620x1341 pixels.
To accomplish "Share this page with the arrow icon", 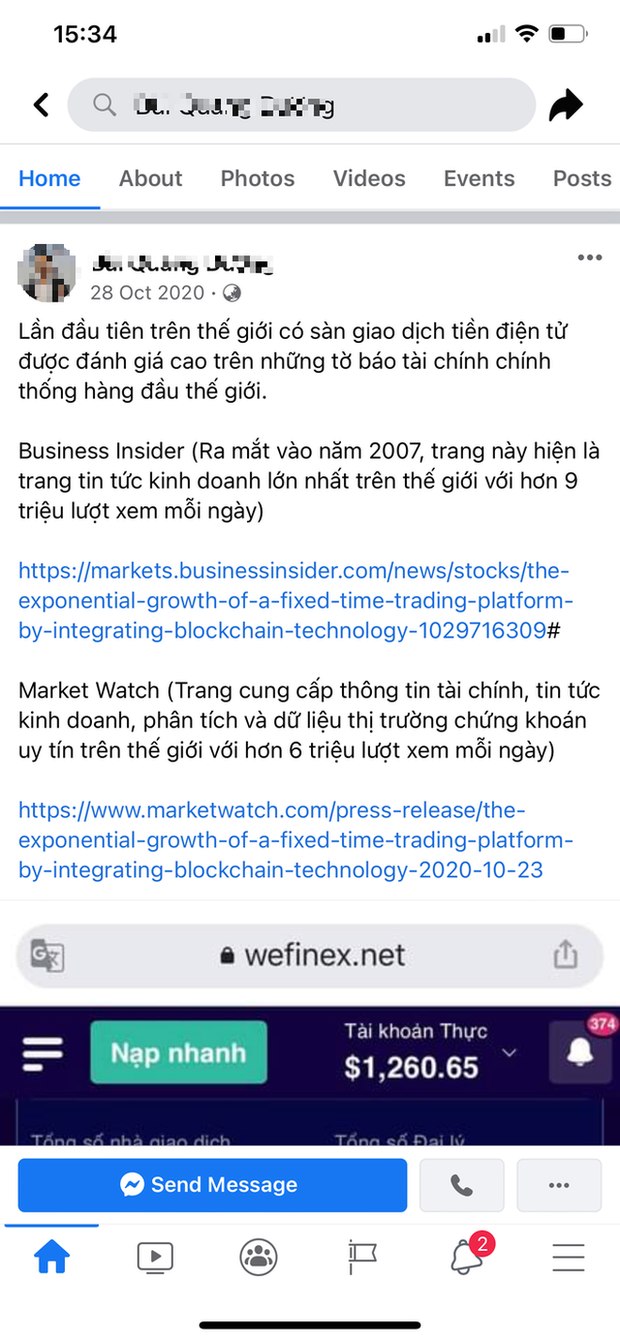I will (566, 104).
